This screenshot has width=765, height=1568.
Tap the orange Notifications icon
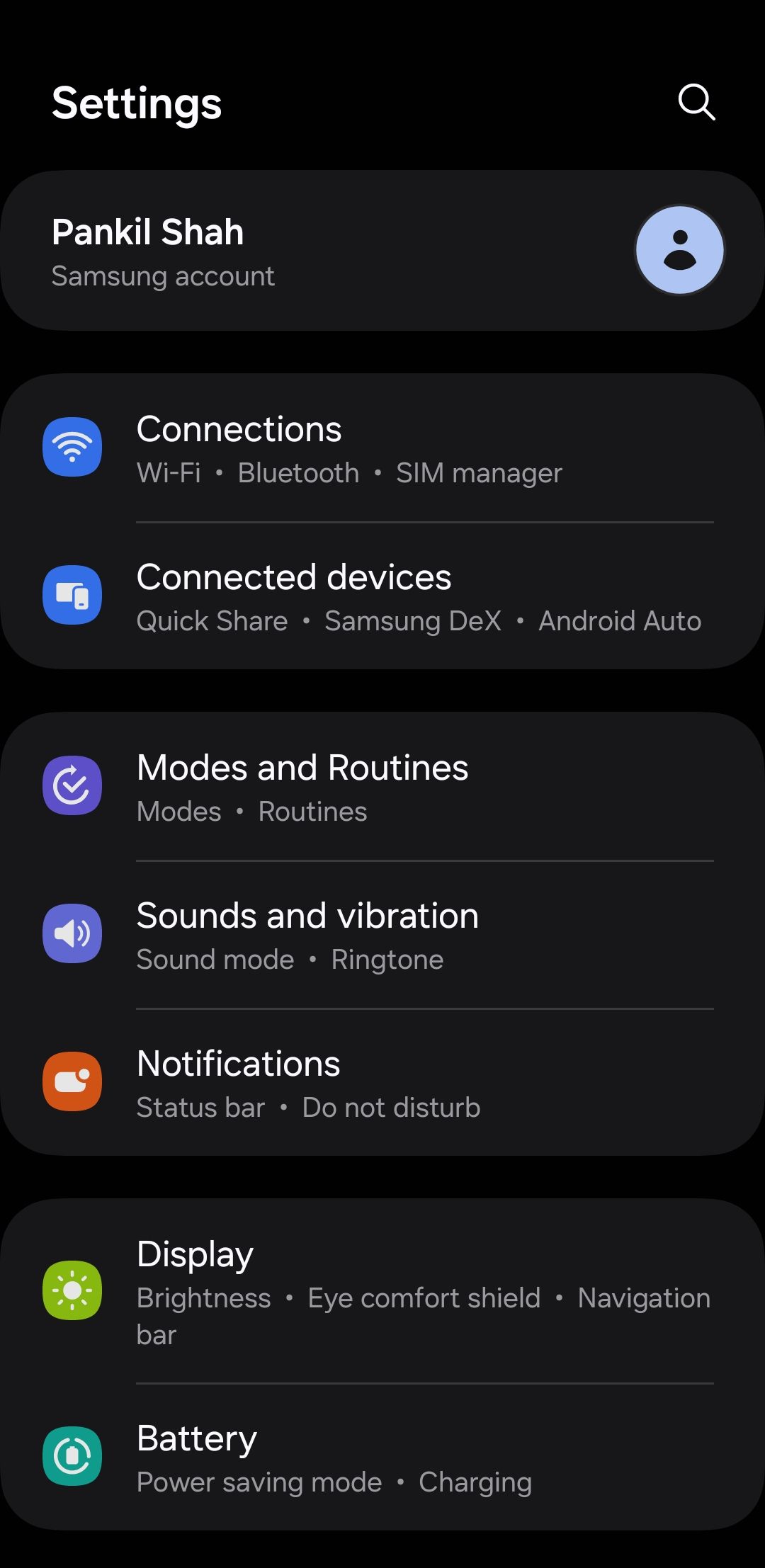(72, 1081)
